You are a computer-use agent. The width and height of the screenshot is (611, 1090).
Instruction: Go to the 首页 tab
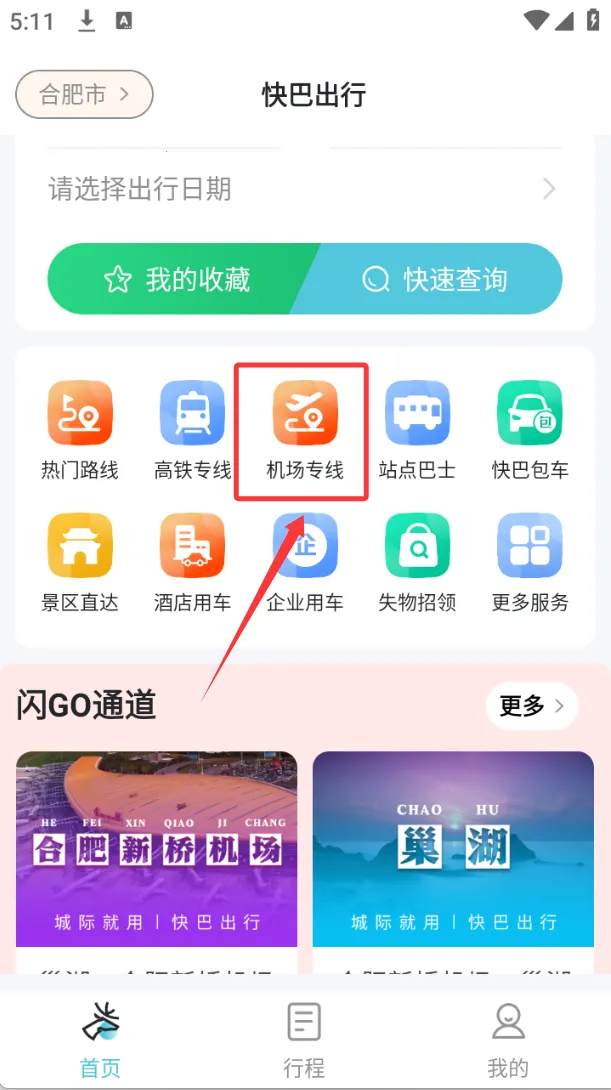click(100, 1038)
